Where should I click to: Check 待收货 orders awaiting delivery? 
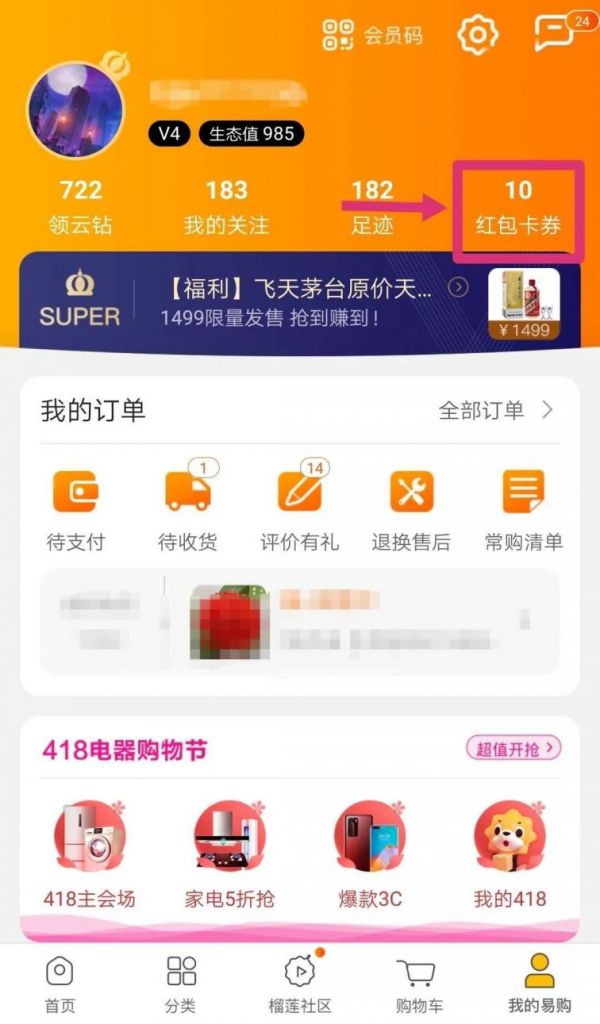pos(188,508)
